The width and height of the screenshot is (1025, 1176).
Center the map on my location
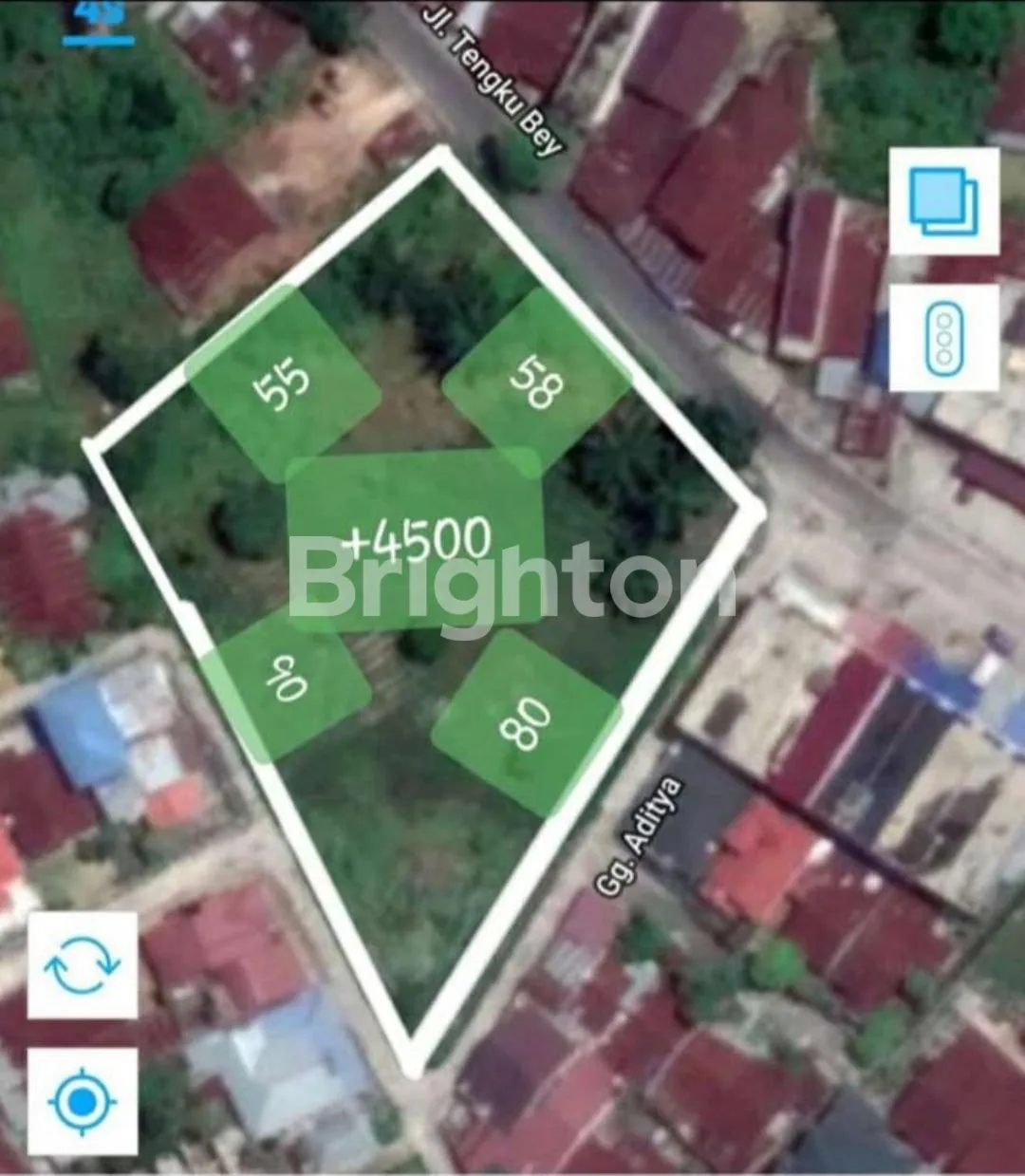coord(83,1101)
